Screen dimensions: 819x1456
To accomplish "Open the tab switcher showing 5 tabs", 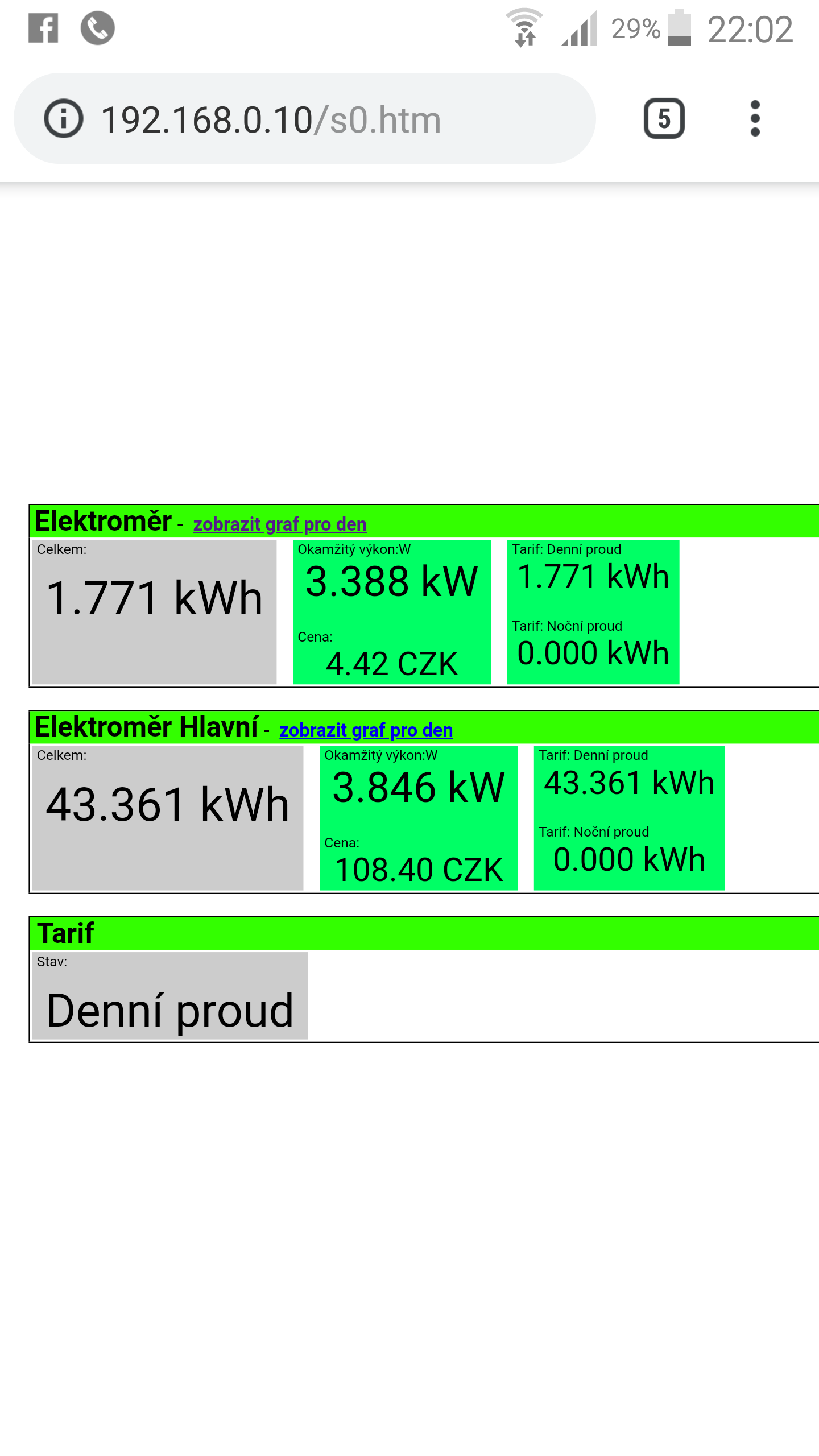I will coord(664,119).
